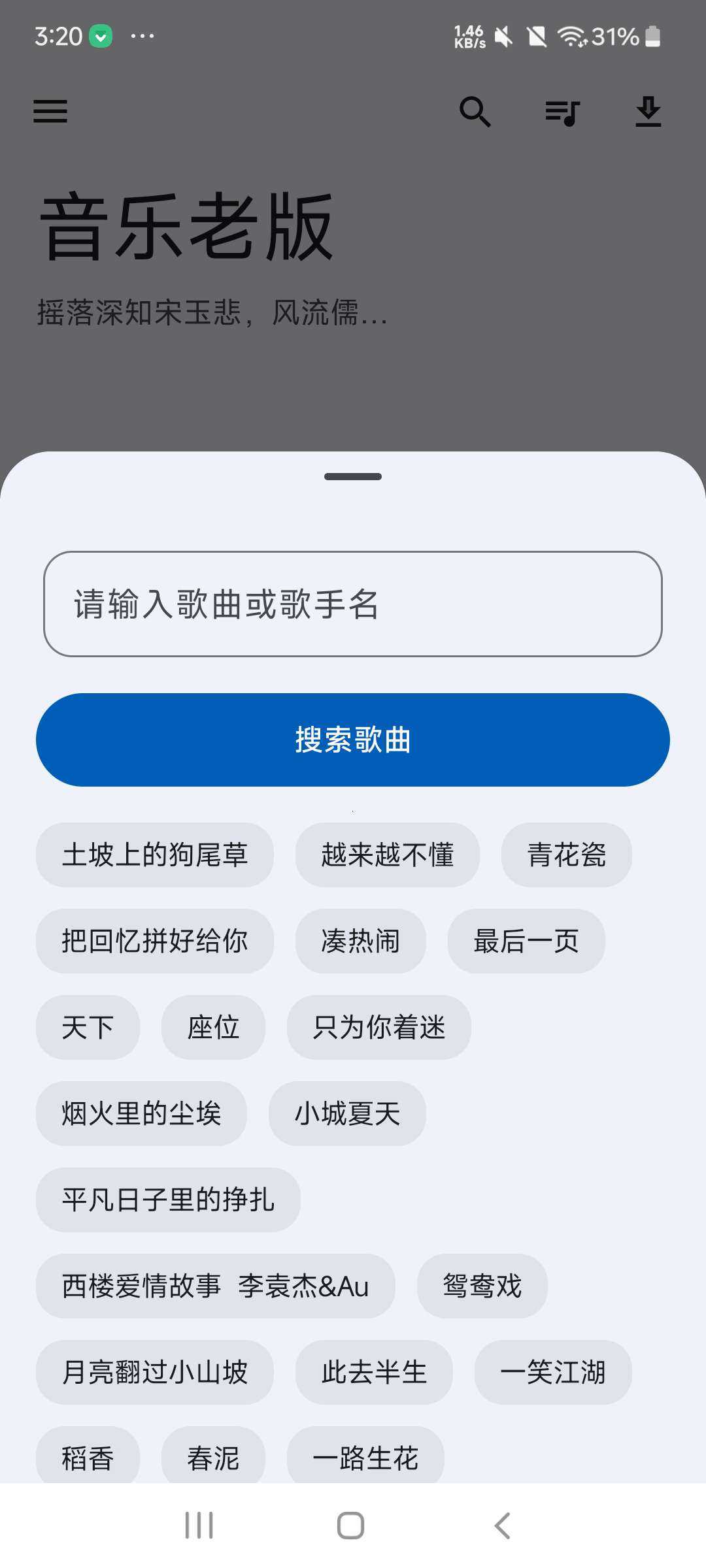The height and width of the screenshot is (1568, 706).
Task: Tap the 平凡日子里的挣扎 chip
Action: click(x=168, y=1200)
